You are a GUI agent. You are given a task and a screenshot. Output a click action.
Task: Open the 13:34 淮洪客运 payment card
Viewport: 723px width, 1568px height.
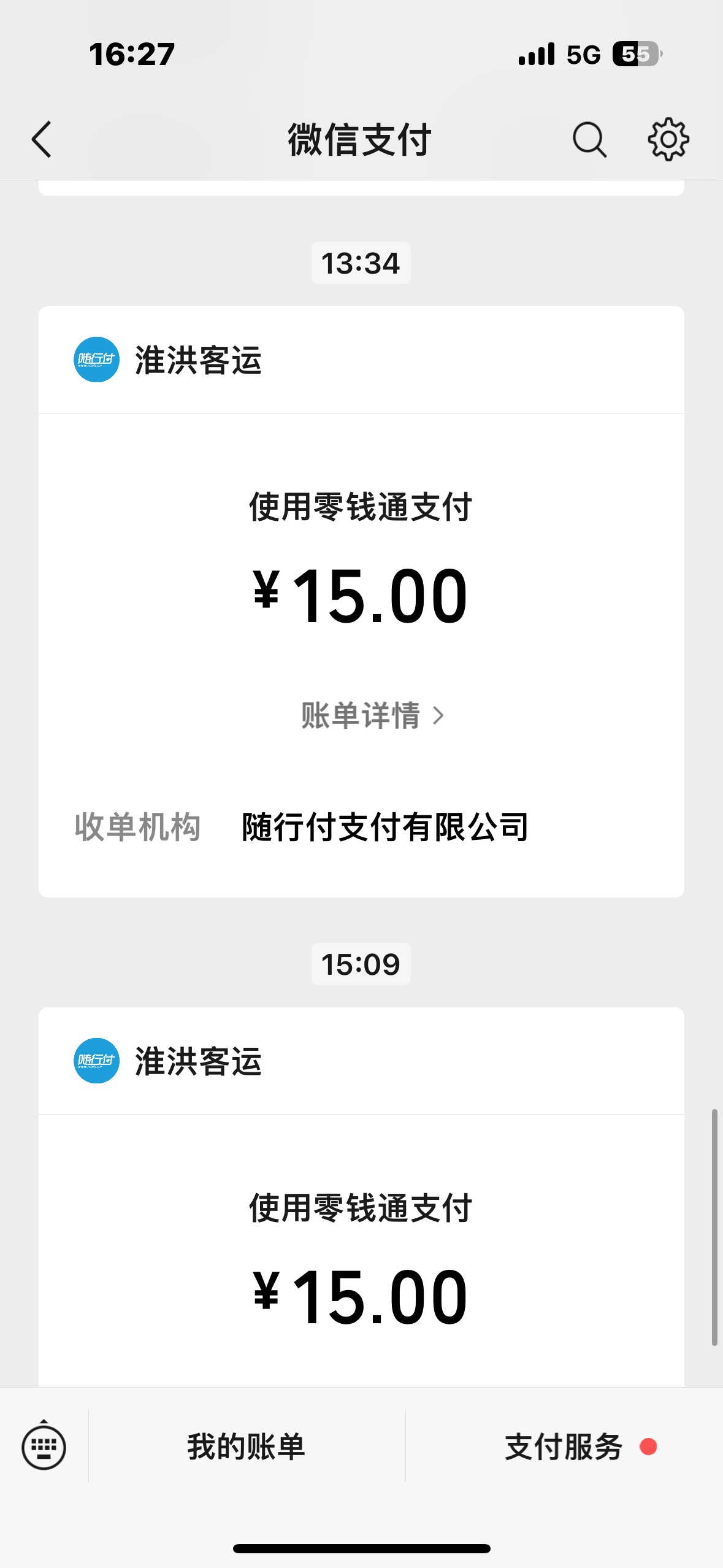361,602
